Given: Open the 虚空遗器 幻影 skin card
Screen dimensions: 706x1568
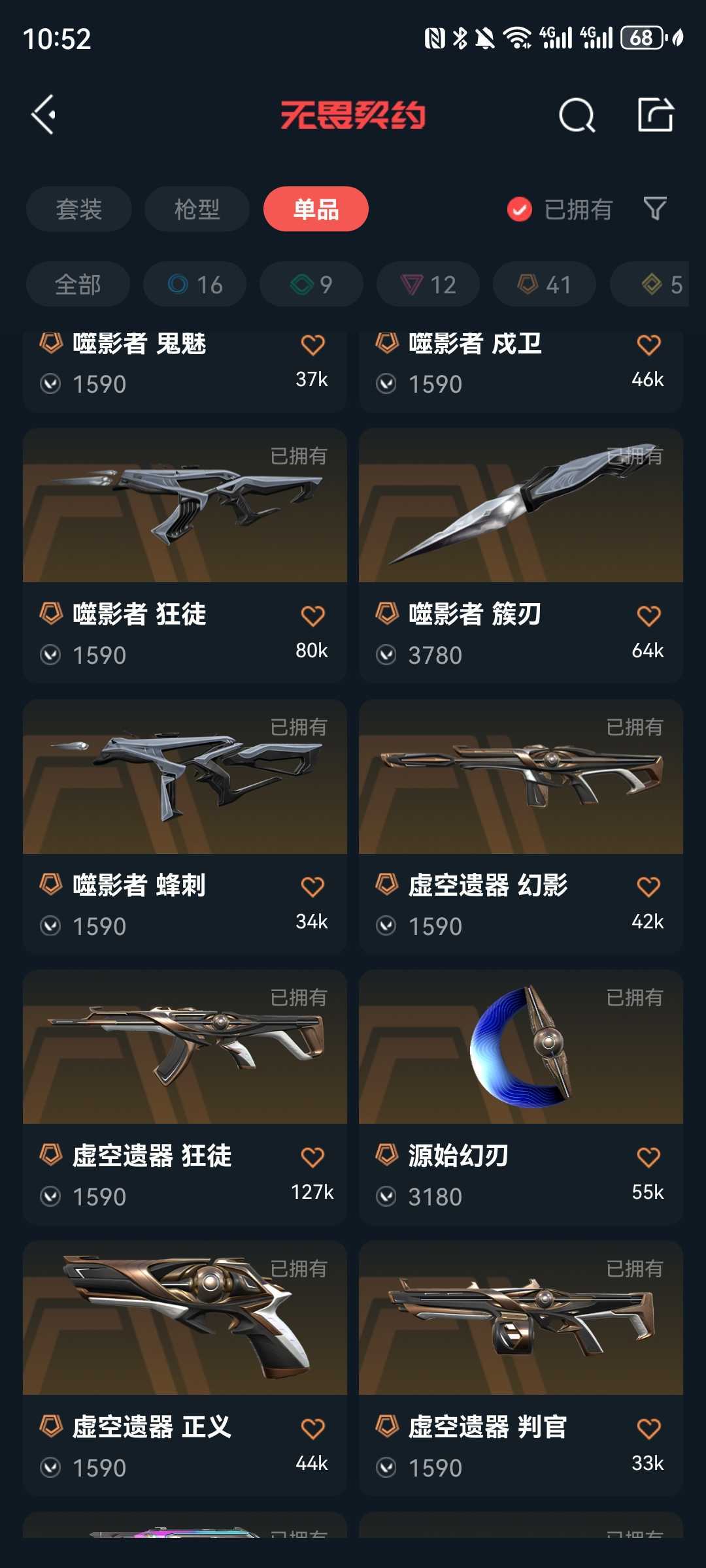Looking at the screenshot, I should [521, 827].
